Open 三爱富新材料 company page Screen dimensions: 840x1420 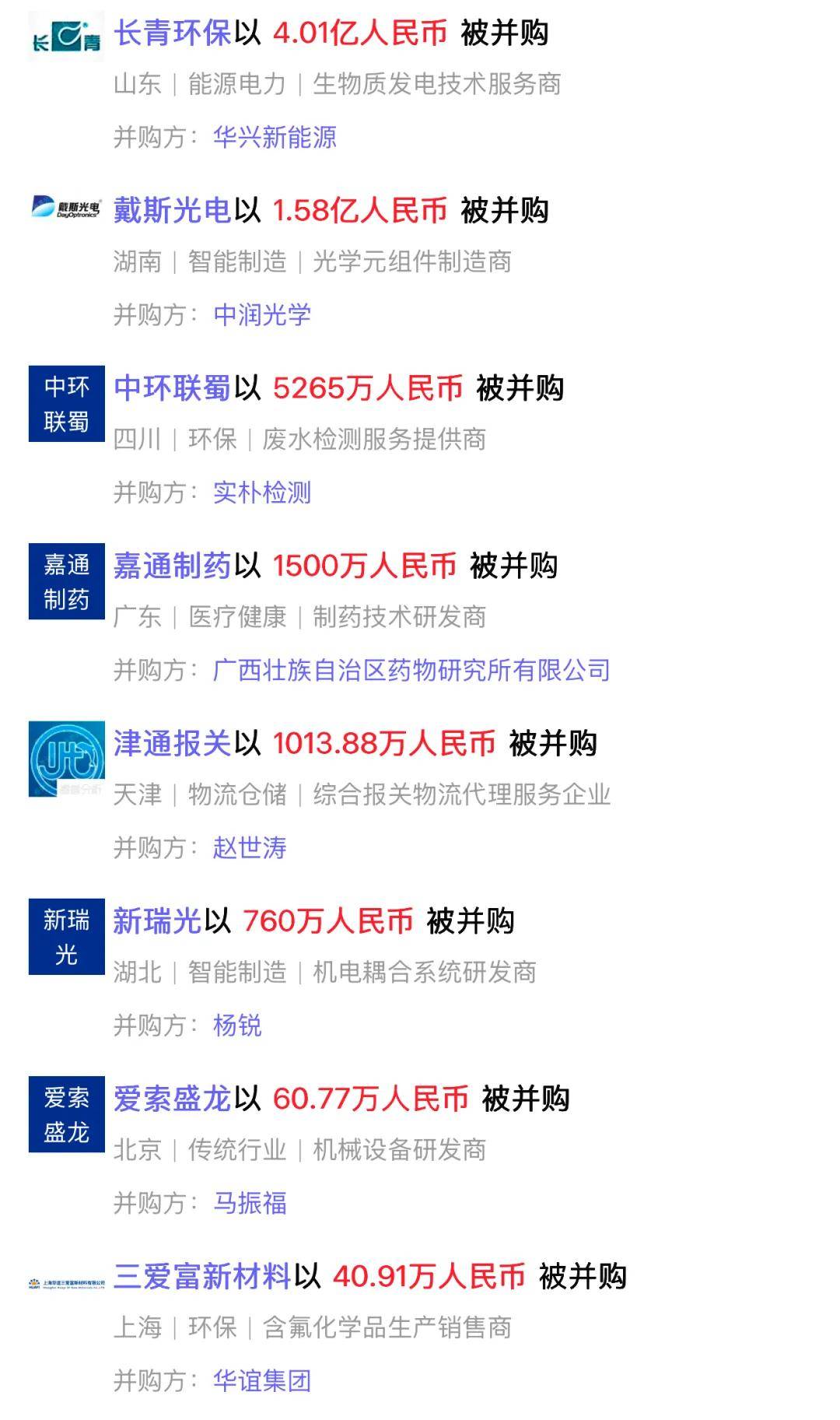201,1276
